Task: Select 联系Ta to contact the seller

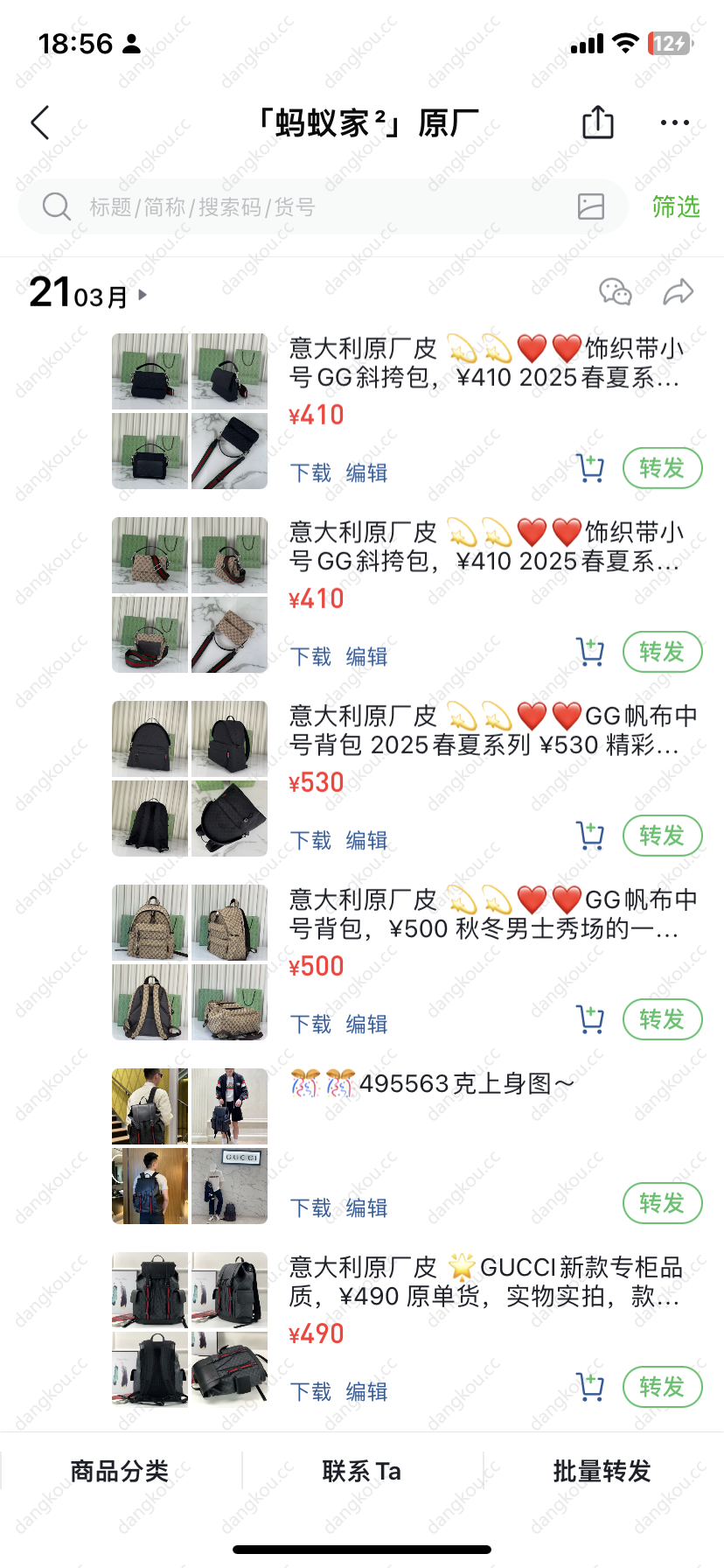Action: tap(362, 1471)
